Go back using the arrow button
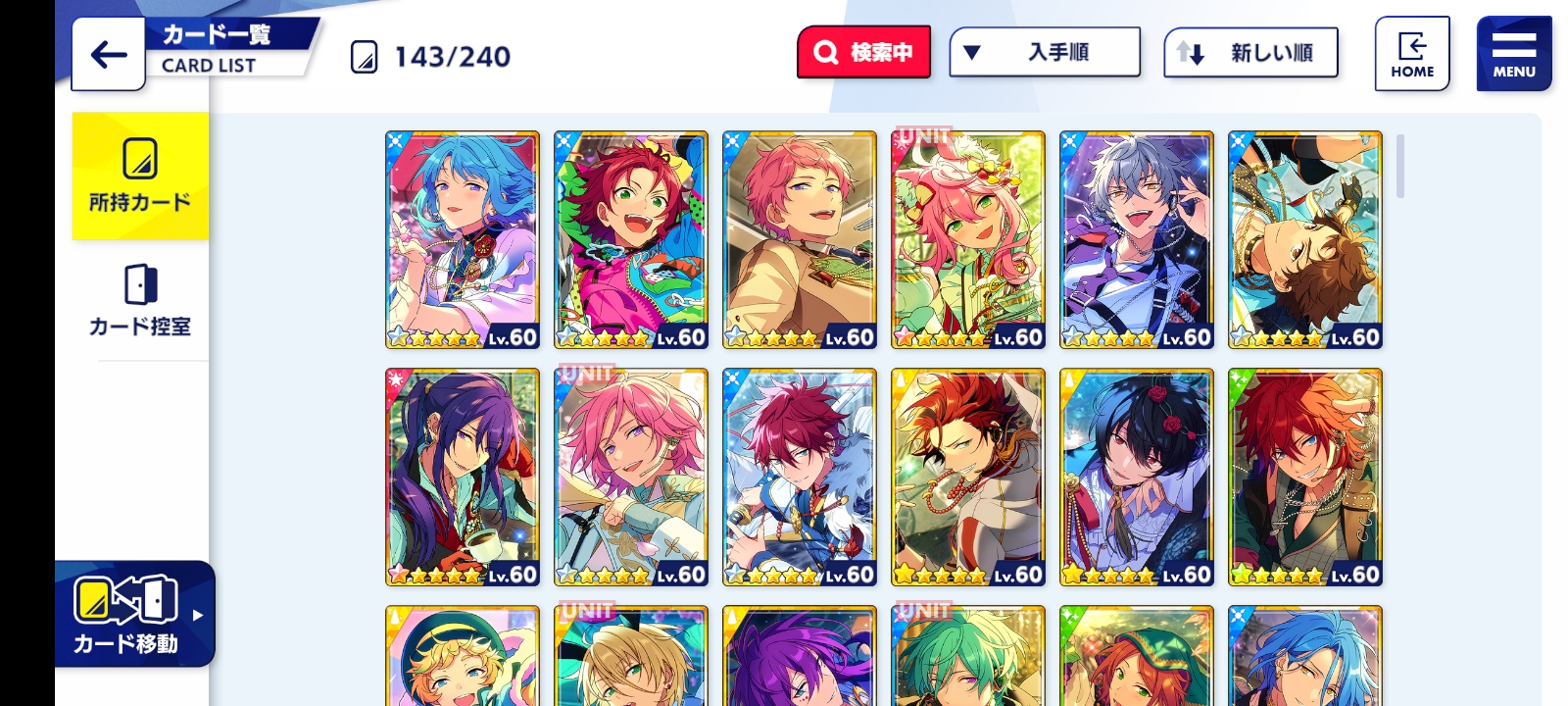 [x=108, y=54]
